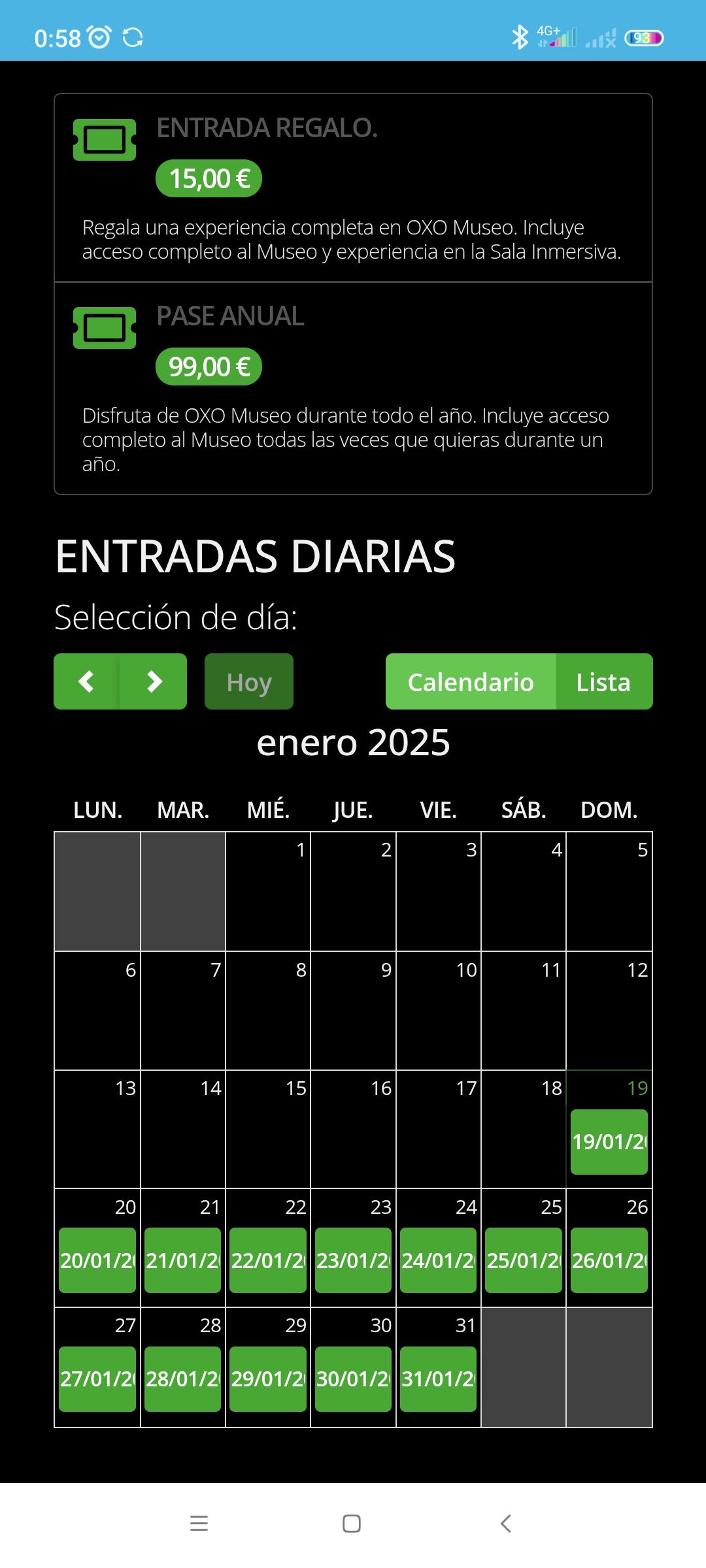Switch to Calendario view
This screenshot has width=706, height=1568.
(x=471, y=681)
